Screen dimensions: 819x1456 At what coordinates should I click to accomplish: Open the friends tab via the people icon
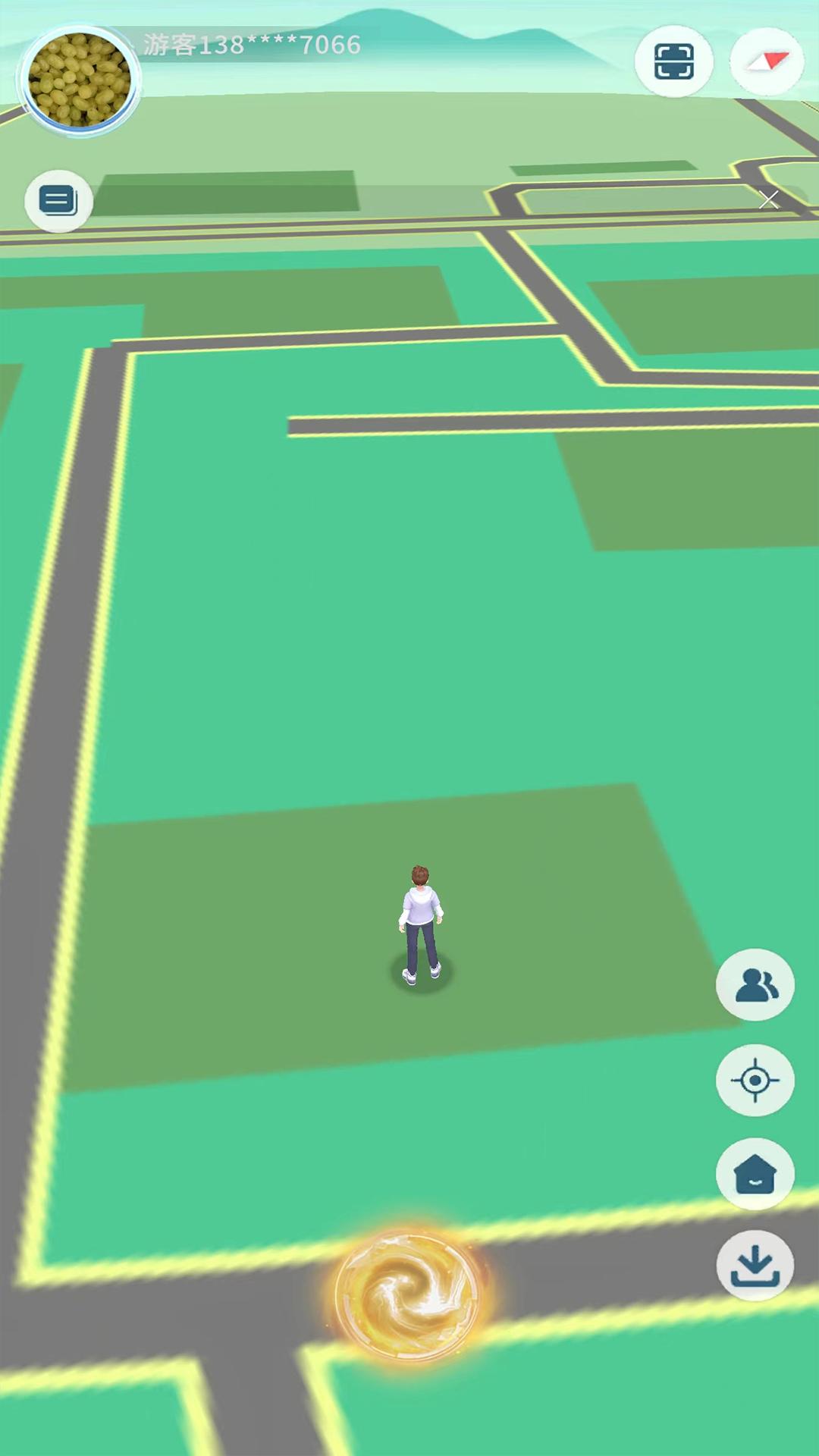(x=755, y=984)
